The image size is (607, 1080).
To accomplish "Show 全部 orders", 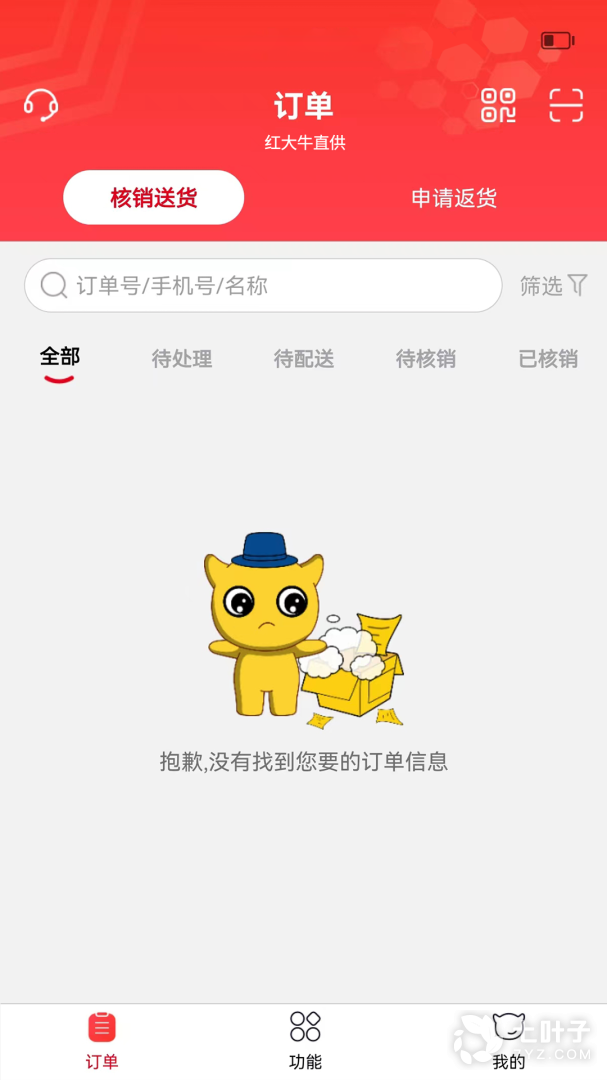I will pos(60,357).
